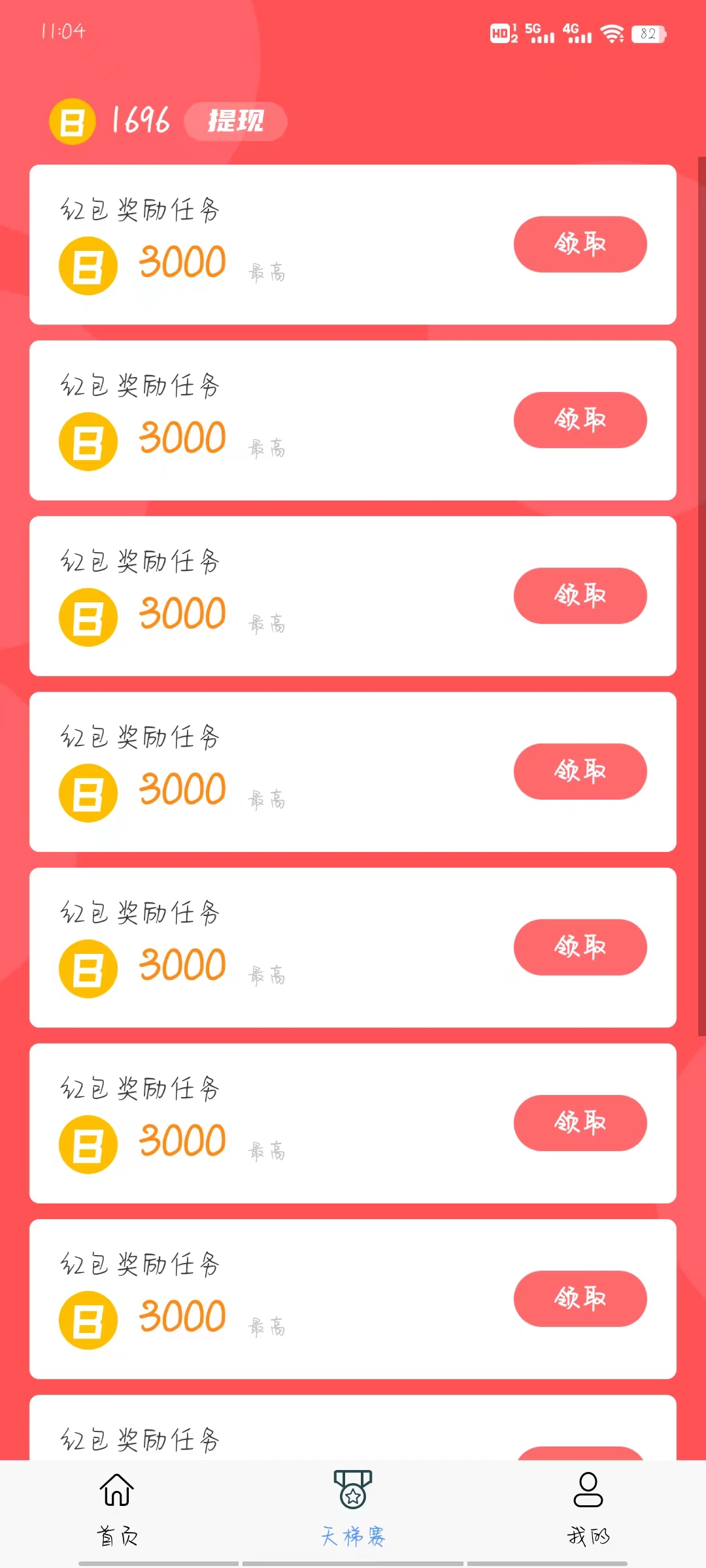Tap the medal icon above 天梯赛

pyautogui.click(x=352, y=1488)
